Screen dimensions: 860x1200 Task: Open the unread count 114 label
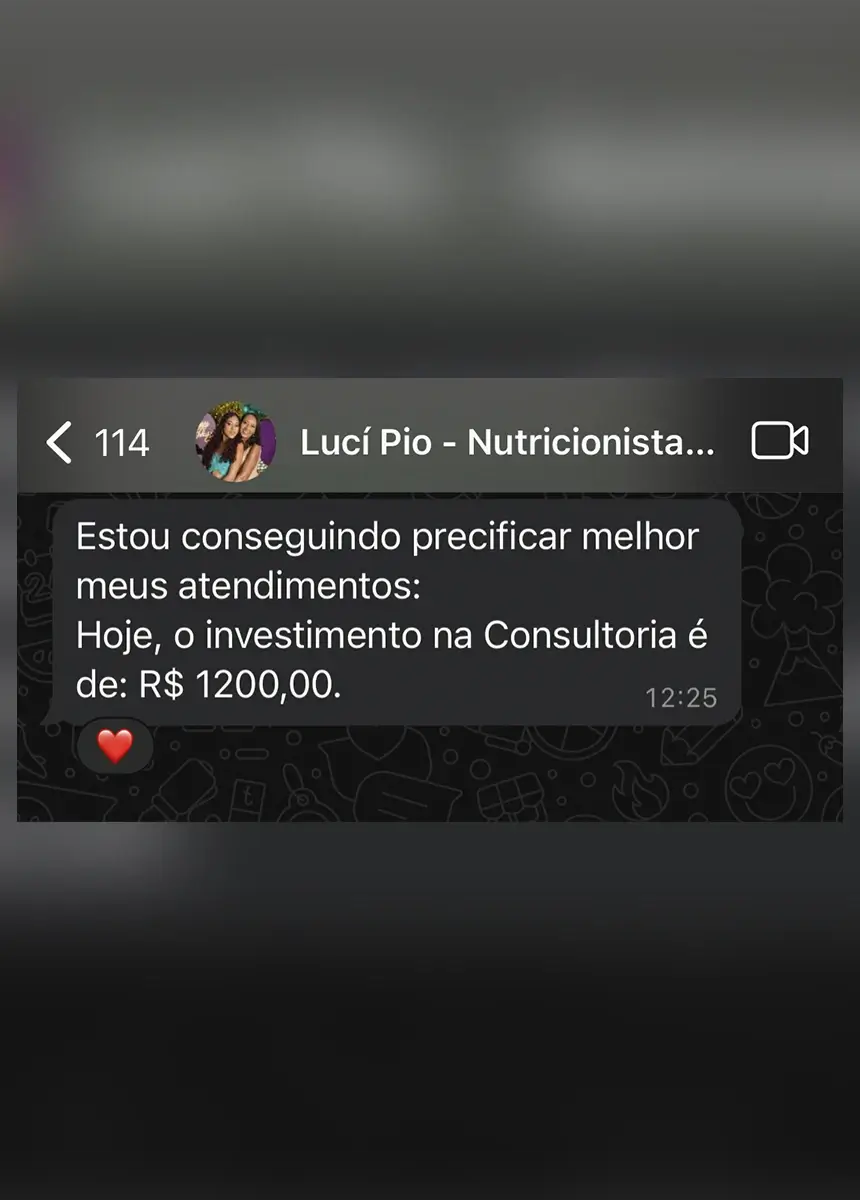click(x=121, y=441)
